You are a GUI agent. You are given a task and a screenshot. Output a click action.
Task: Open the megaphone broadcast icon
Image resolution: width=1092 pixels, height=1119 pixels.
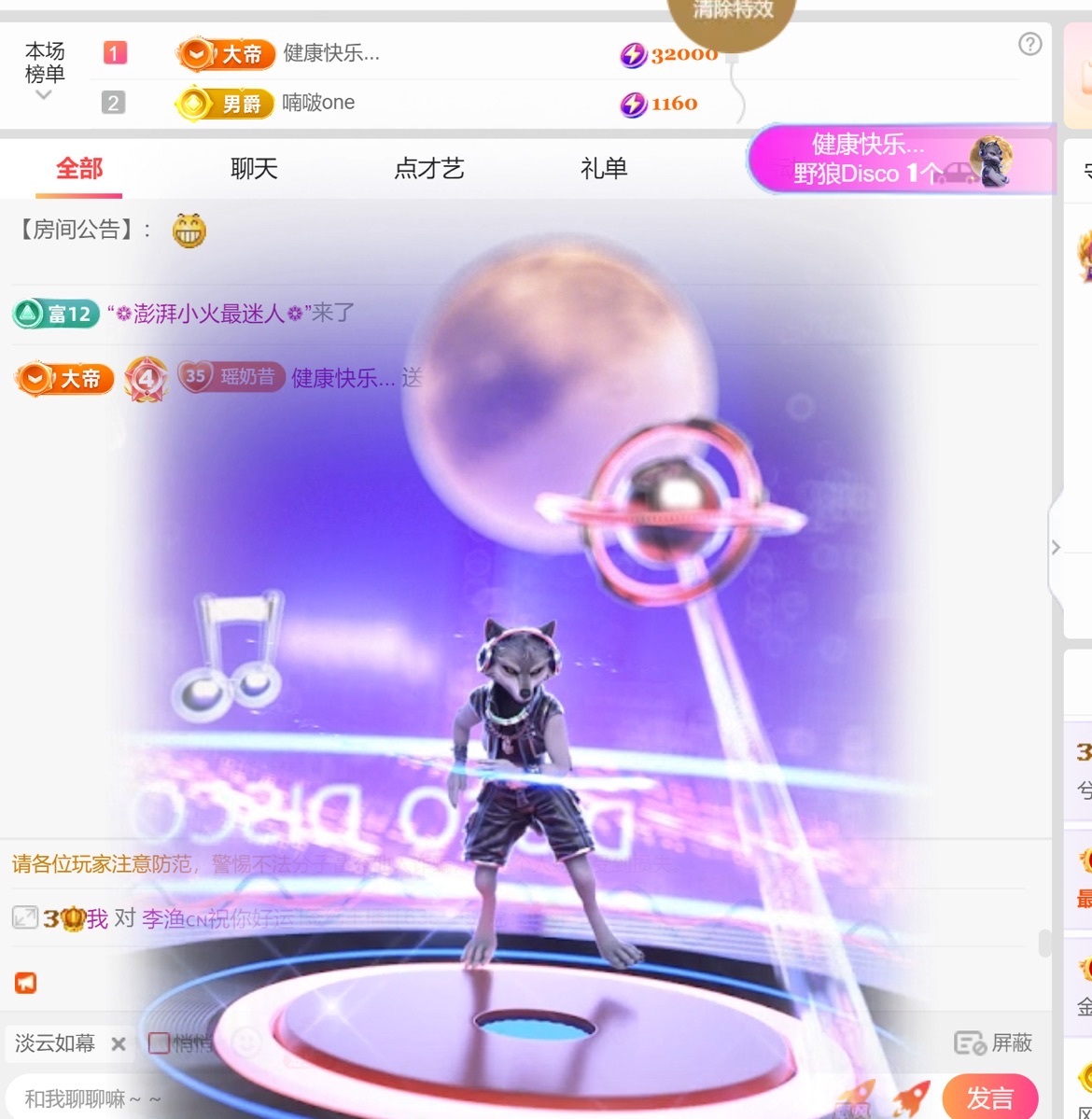click(x=25, y=983)
